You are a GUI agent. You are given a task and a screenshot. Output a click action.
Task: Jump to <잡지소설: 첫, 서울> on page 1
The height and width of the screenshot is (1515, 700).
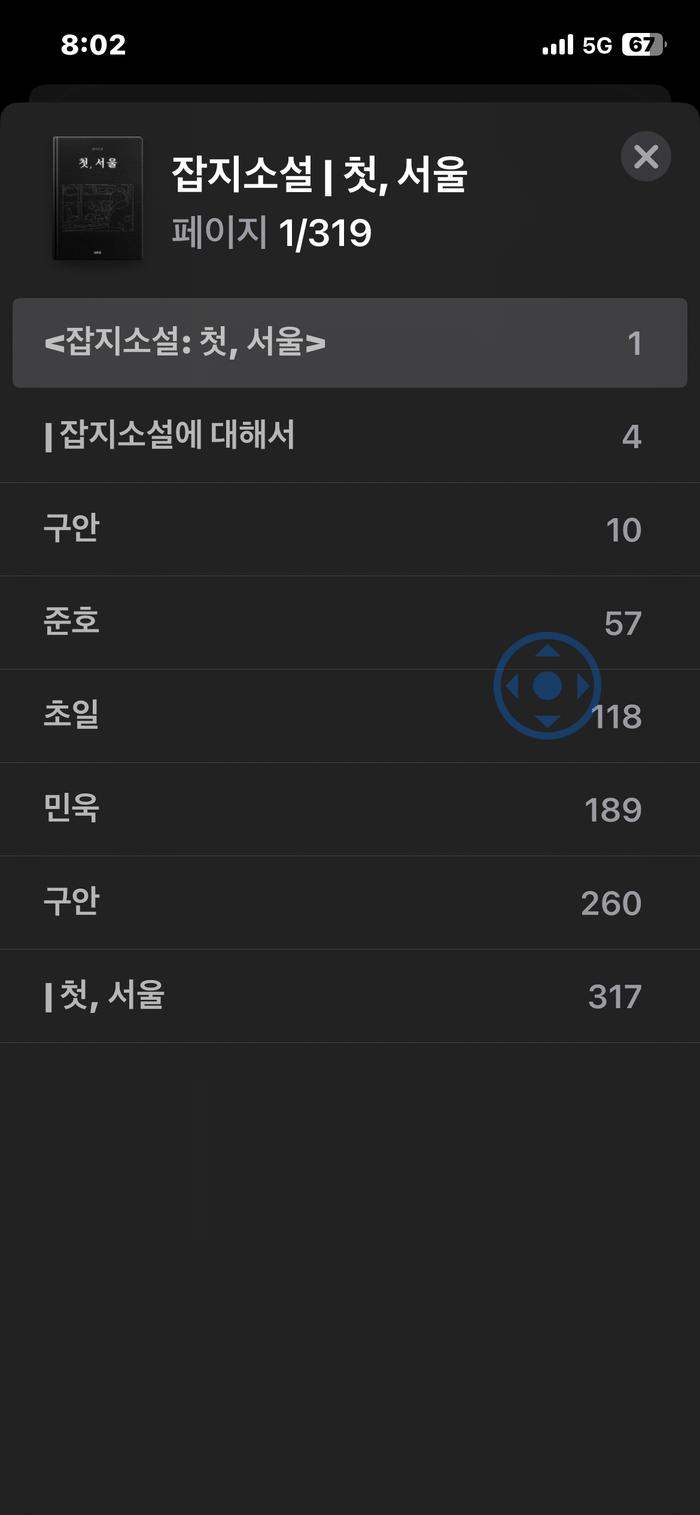349,343
